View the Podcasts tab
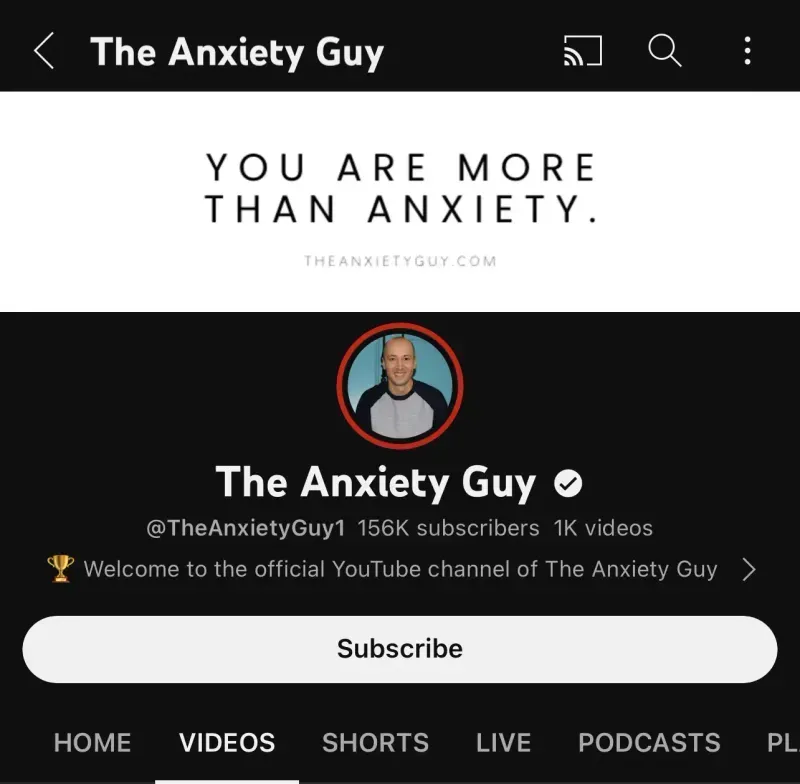Image resolution: width=800 pixels, height=784 pixels. coord(649,742)
